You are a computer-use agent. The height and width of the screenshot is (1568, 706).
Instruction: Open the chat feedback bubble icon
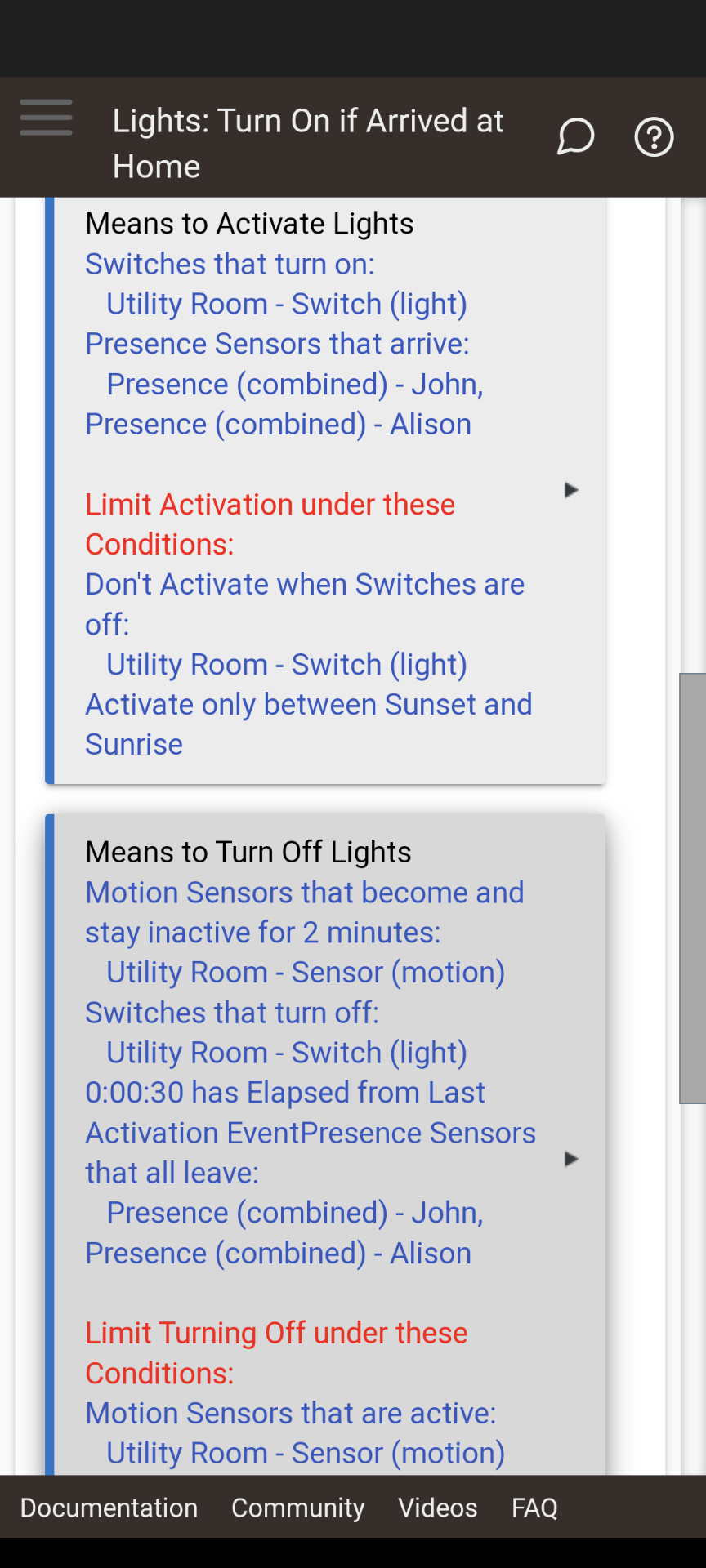(x=574, y=136)
